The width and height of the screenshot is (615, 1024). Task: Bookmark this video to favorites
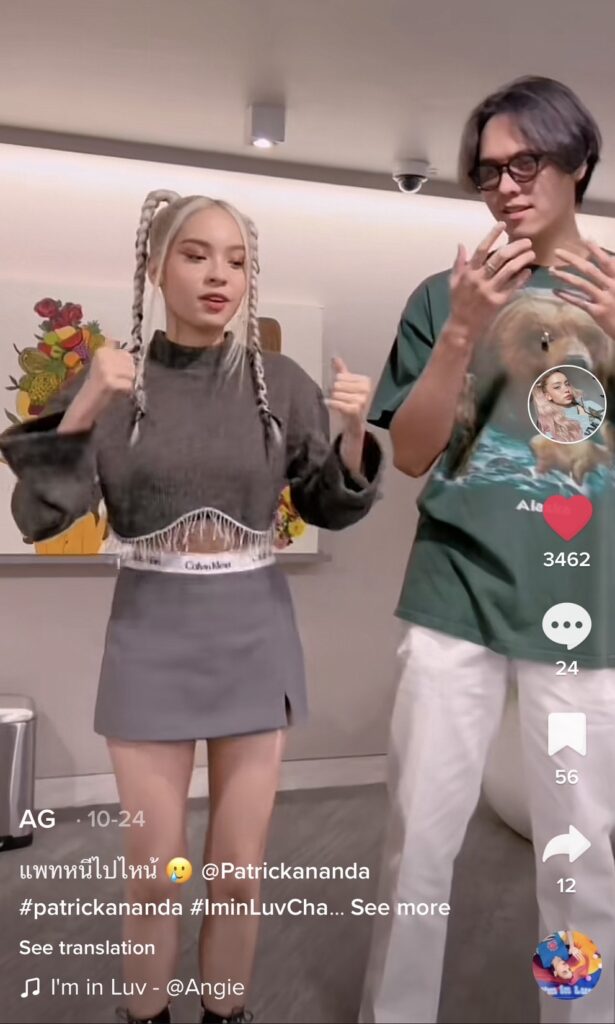pos(567,735)
